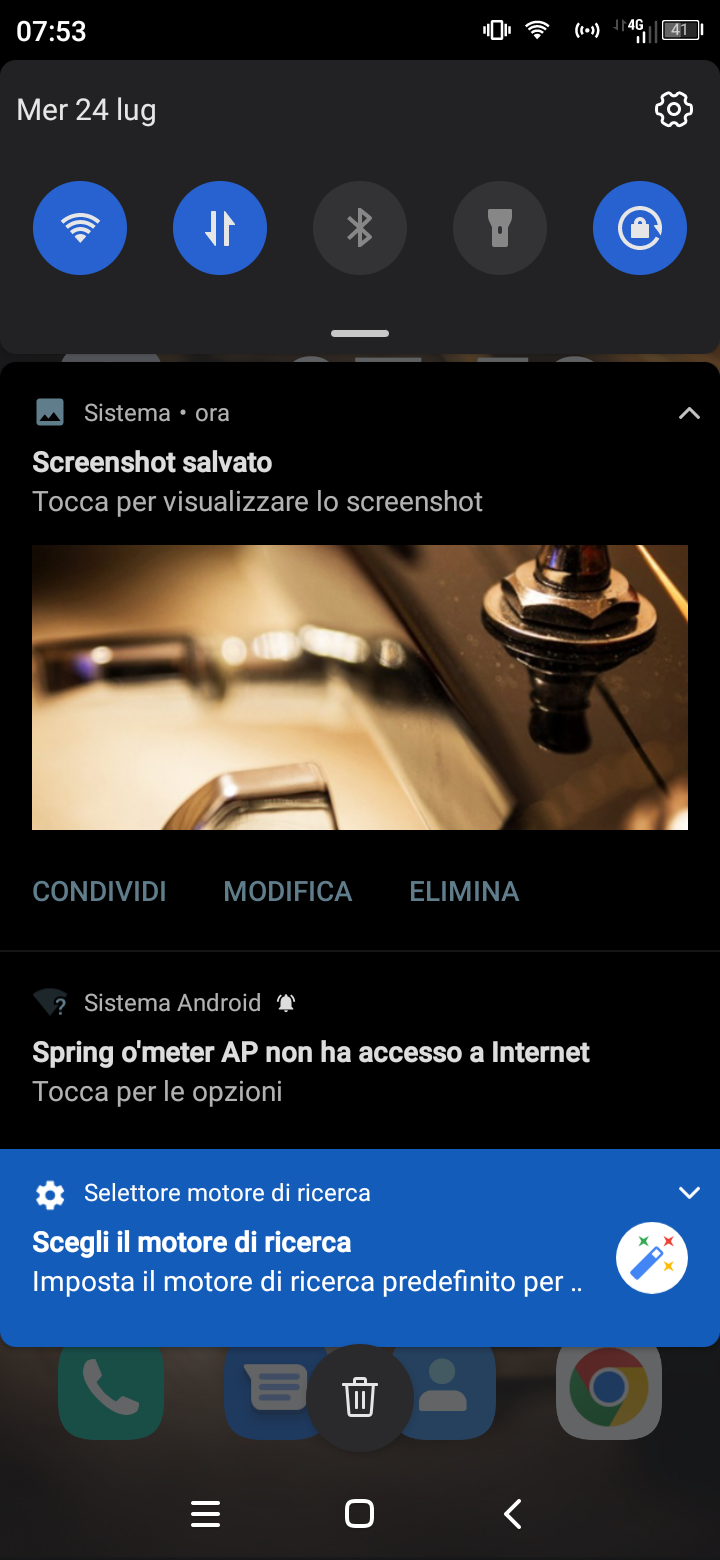The height and width of the screenshot is (1560, 720).
Task: Open the Spring o'meter AP notification options
Action: pyautogui.click(x=310, y=1070)
